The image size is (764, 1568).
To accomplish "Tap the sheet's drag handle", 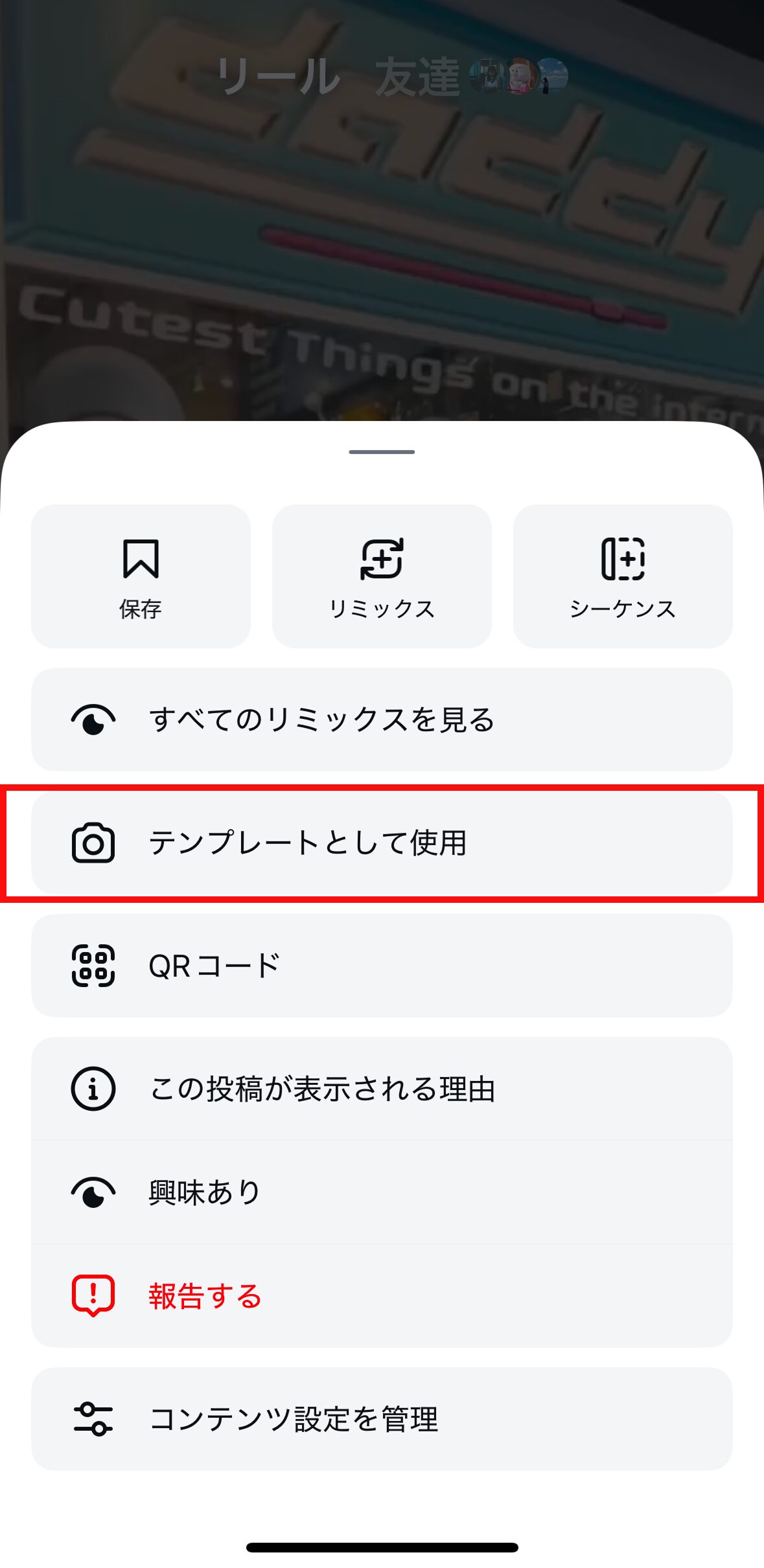I will 382,452.
